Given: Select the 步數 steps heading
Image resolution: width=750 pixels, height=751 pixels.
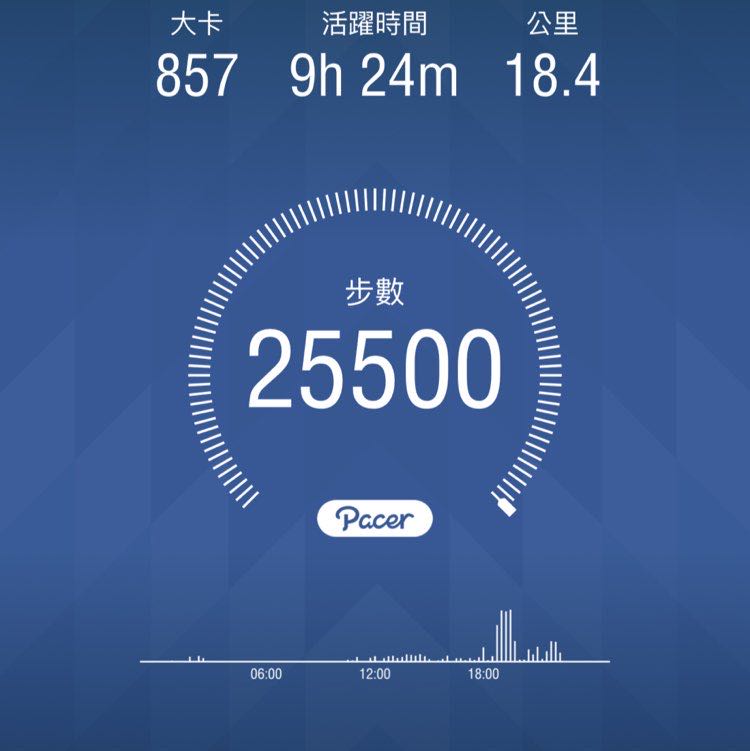Looking at the screenshot, I should 374,294.
